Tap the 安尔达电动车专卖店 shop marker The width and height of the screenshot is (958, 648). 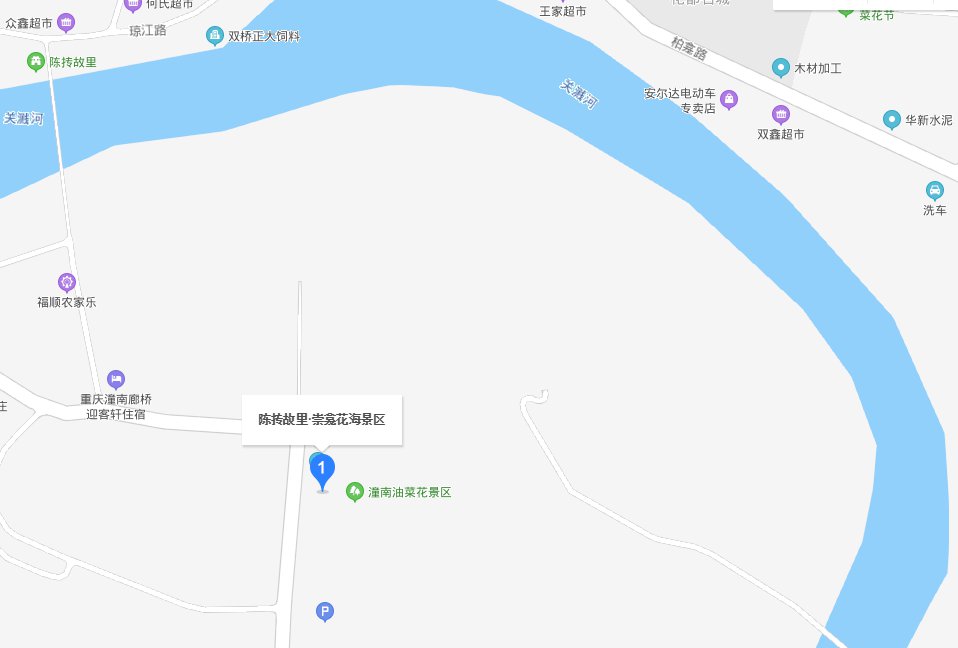click(730, 99)
